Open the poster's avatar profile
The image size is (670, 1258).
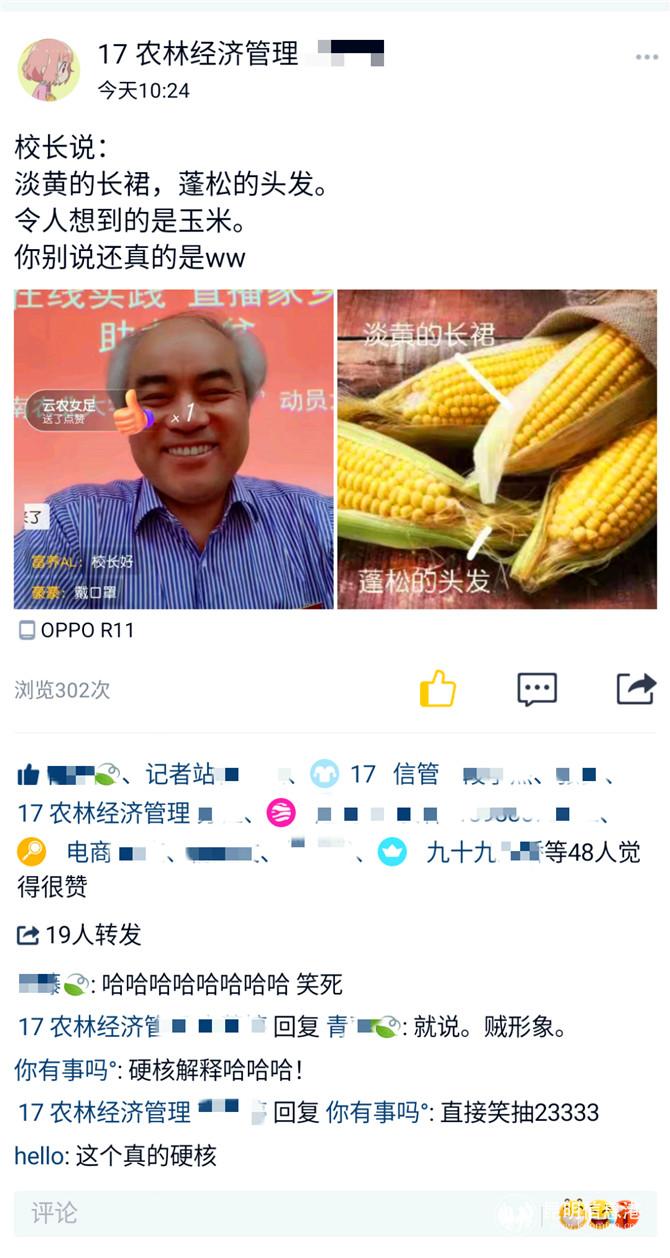[x=48, y=70]
